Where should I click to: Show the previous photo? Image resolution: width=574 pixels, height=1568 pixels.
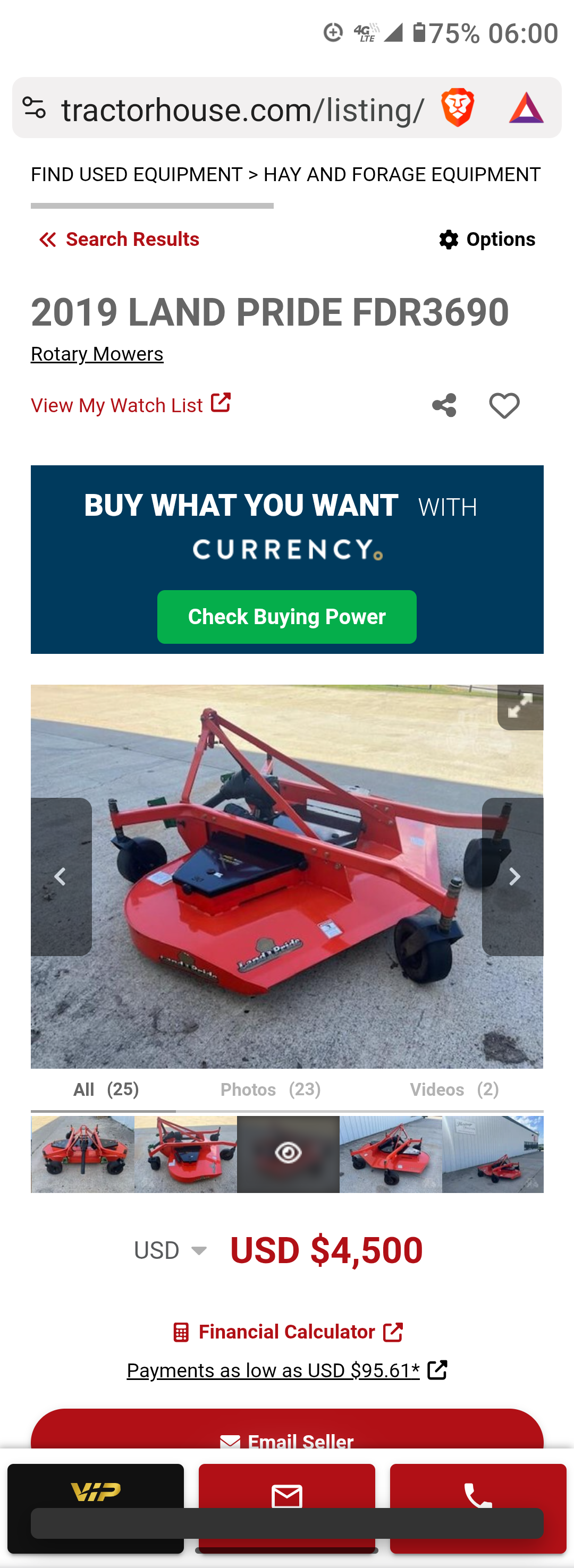click(61, 876)
